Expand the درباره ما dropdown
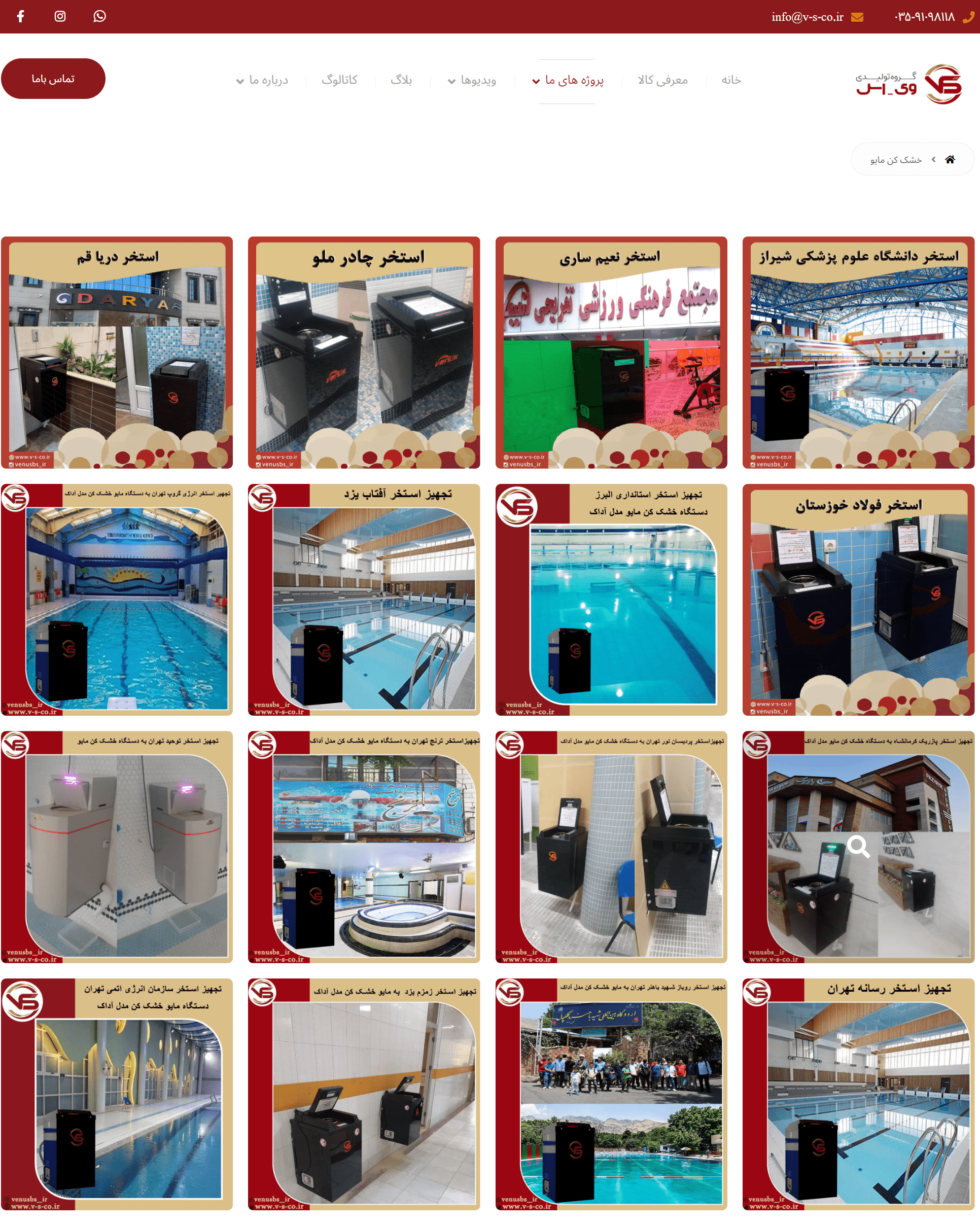Screen dimensions: 980x1225 point(262,81)
